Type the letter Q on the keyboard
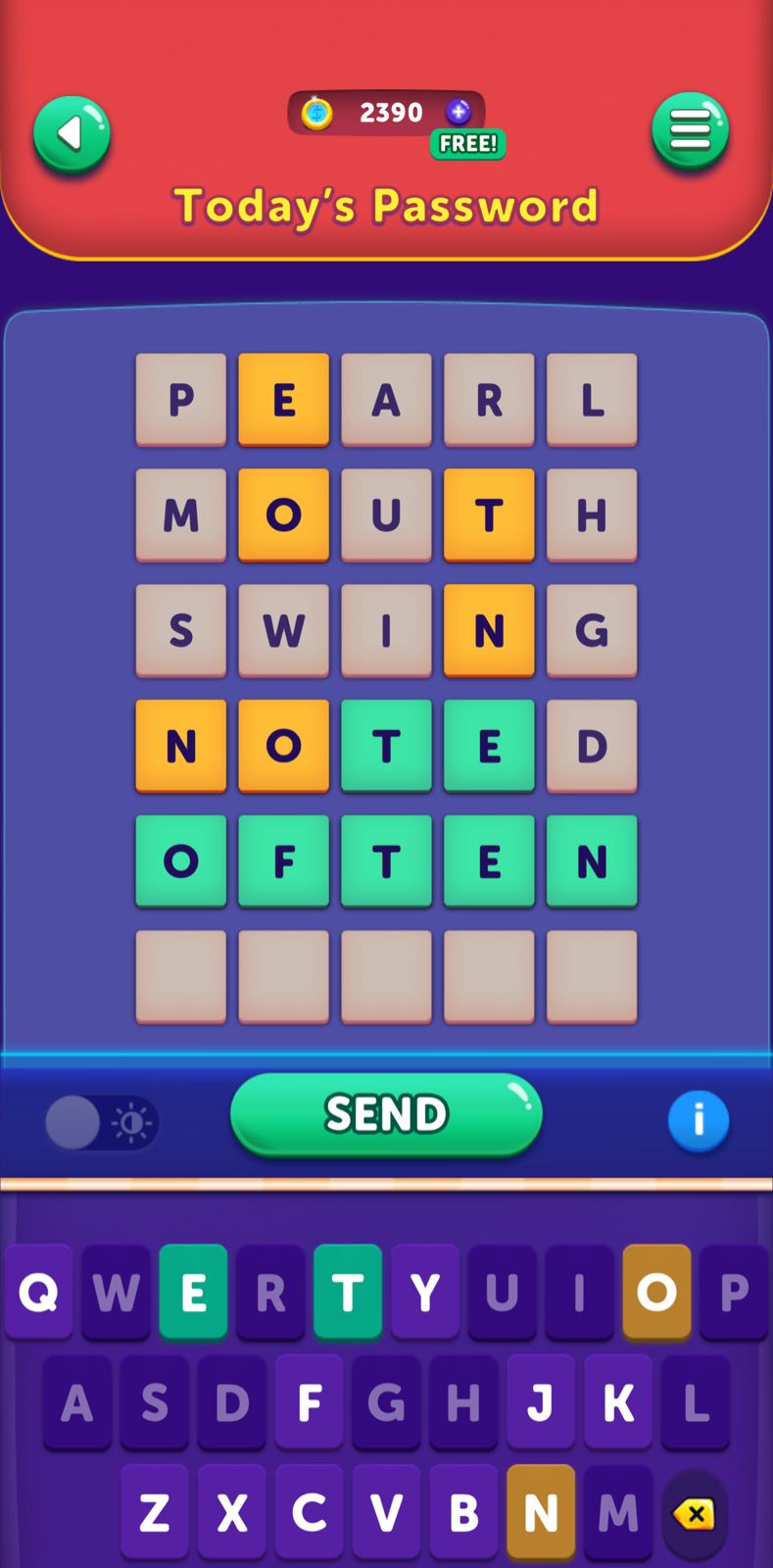This screenshot has width=773, height=1568. (x=39, y=1293)
